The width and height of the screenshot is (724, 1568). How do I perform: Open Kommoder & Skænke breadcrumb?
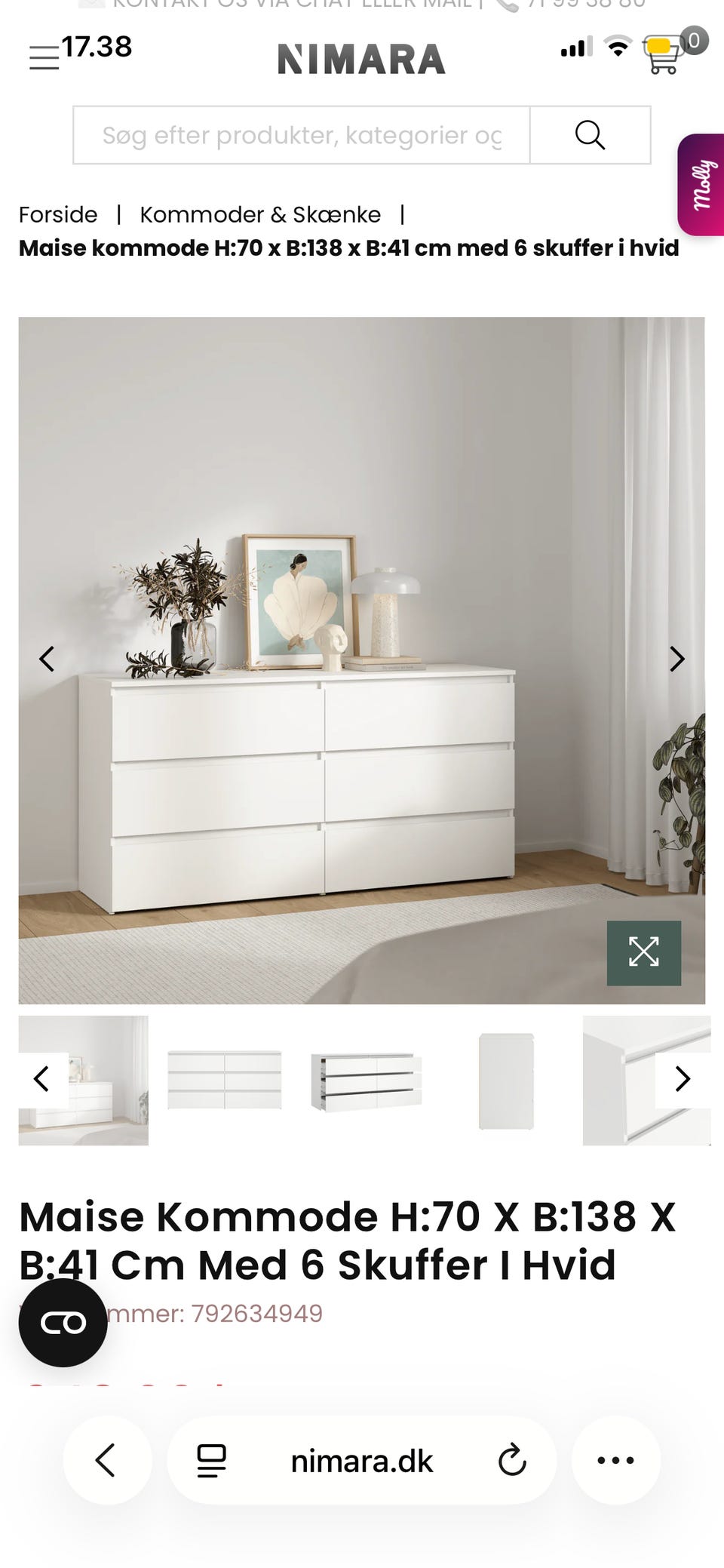[x=260, y=215]
